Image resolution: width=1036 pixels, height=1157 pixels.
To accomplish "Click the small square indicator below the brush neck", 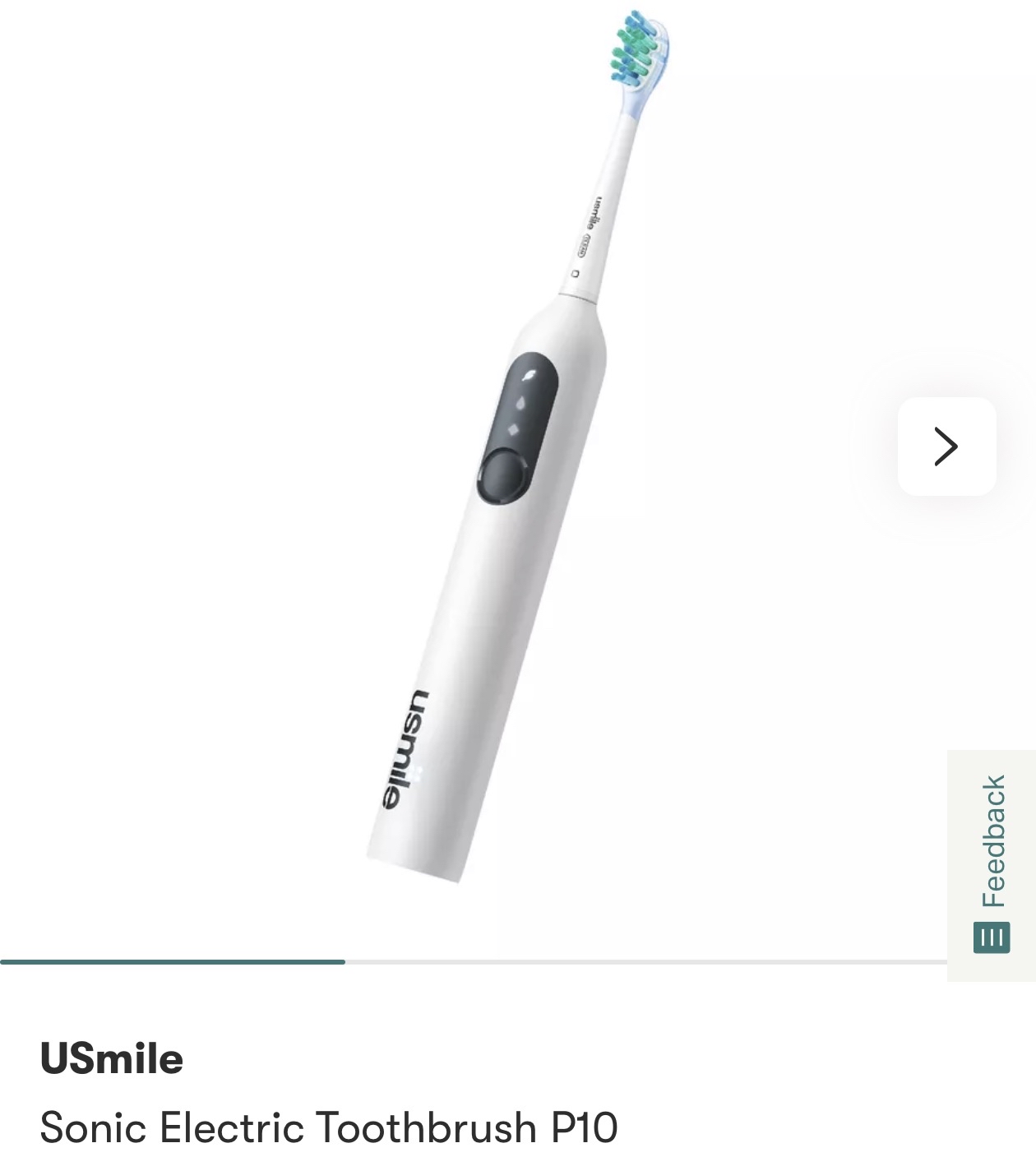I will pyautogui.click(x=575, y=273).
